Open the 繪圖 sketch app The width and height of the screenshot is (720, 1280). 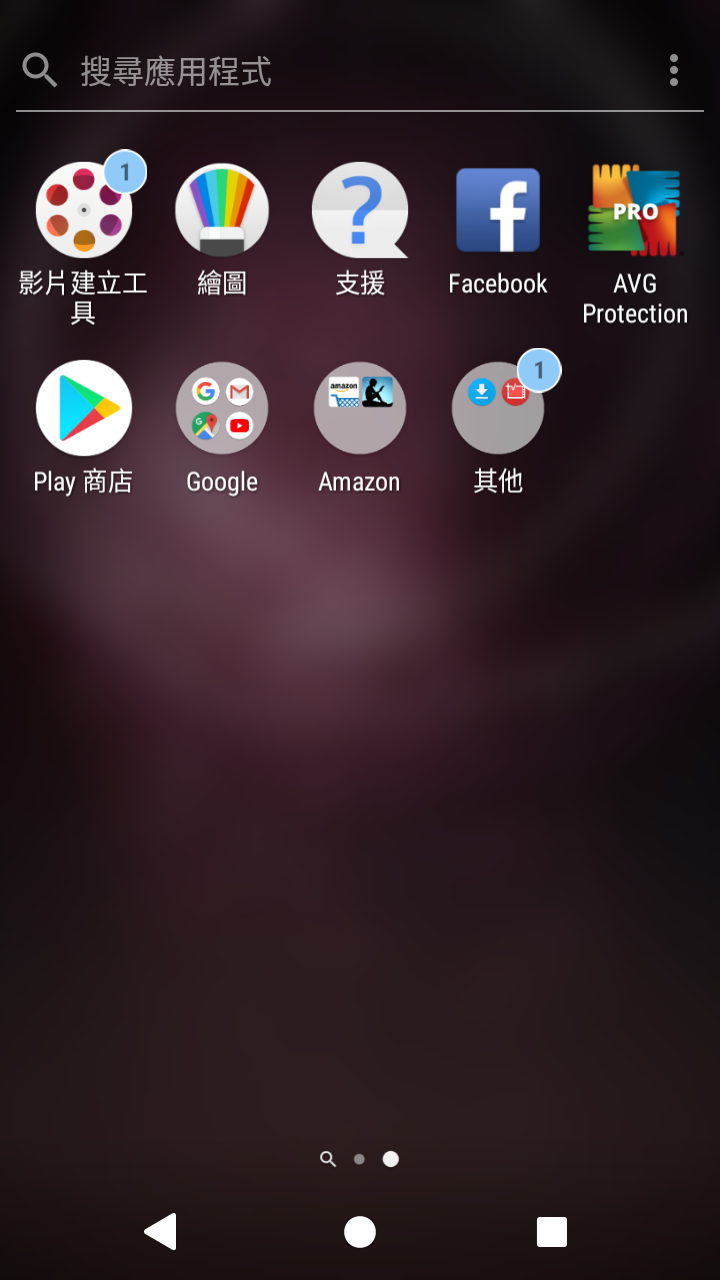pyautogui.click(x=222, y=210)
